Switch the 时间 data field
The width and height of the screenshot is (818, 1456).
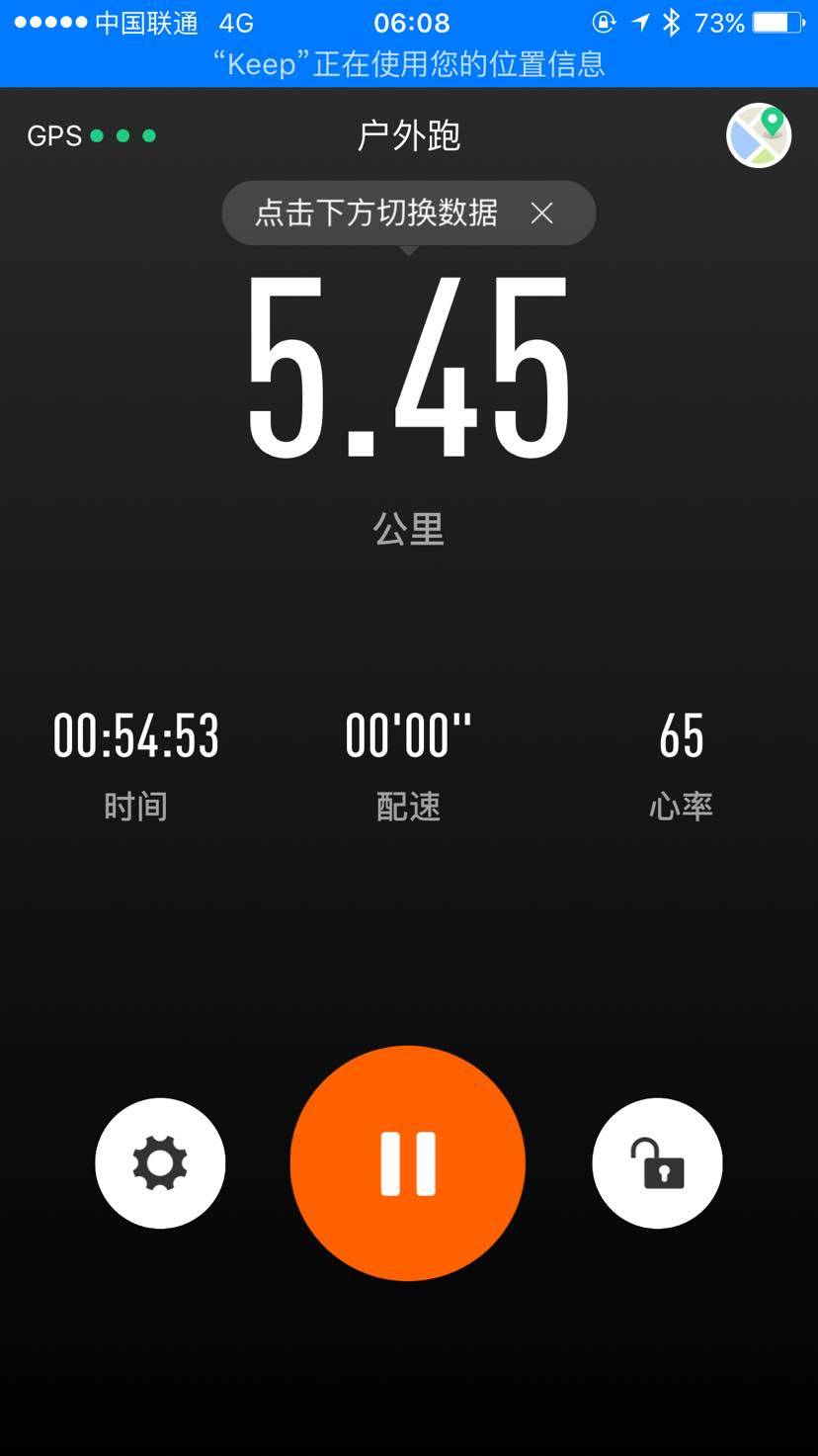click(x=136, y=763)
